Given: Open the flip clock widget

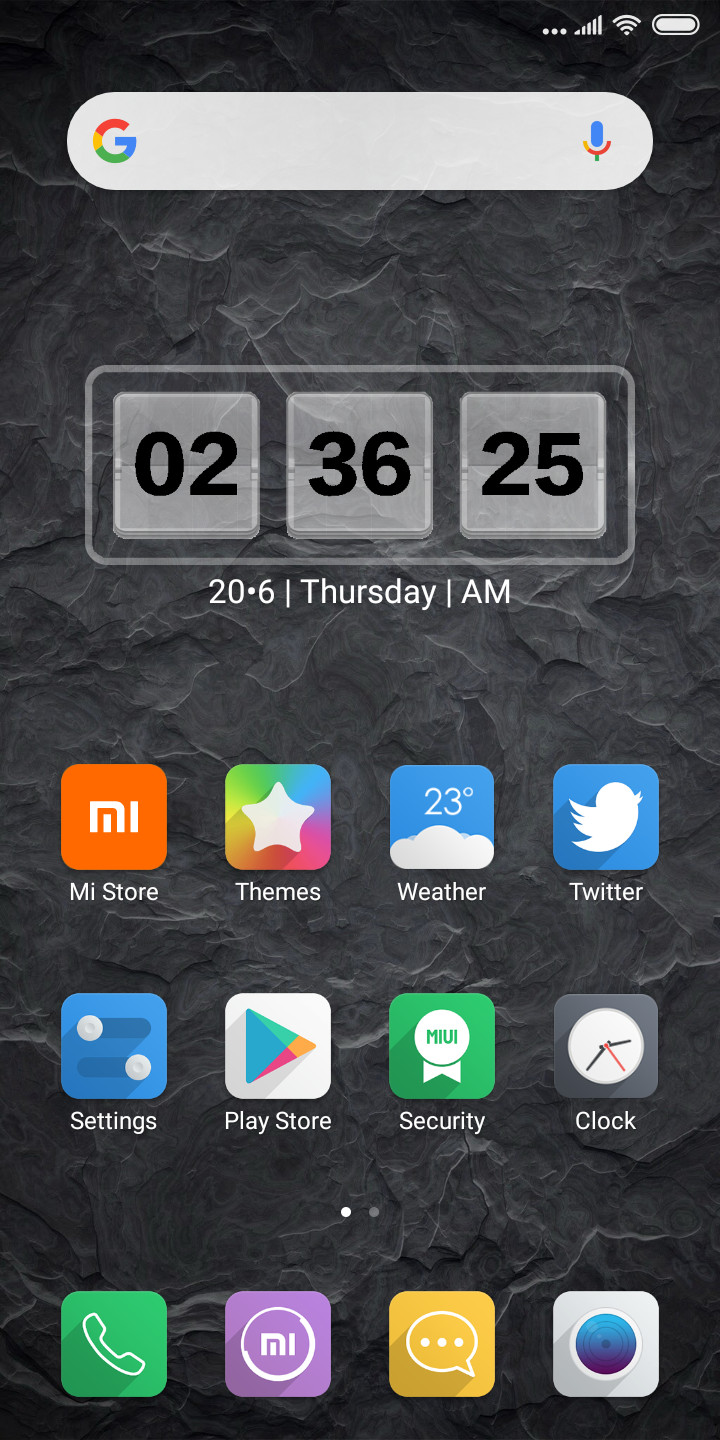Looking at the screenshot, I should pyautogui.click(x=360, y=465).
